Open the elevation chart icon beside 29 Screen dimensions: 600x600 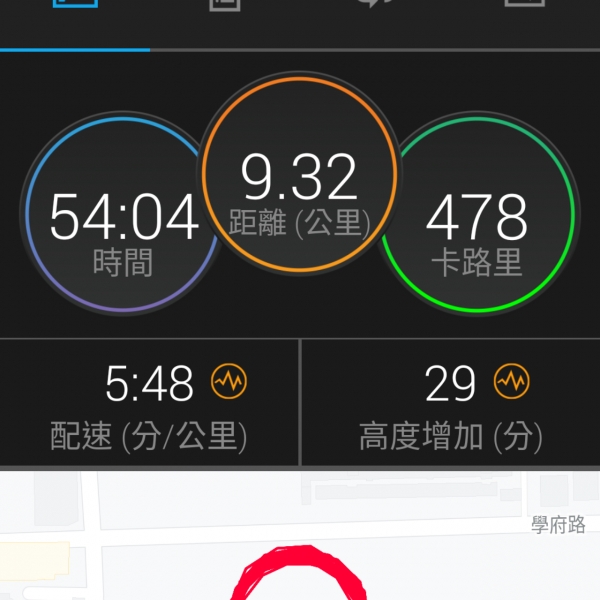pyautogui.click(x=512, y=381)
